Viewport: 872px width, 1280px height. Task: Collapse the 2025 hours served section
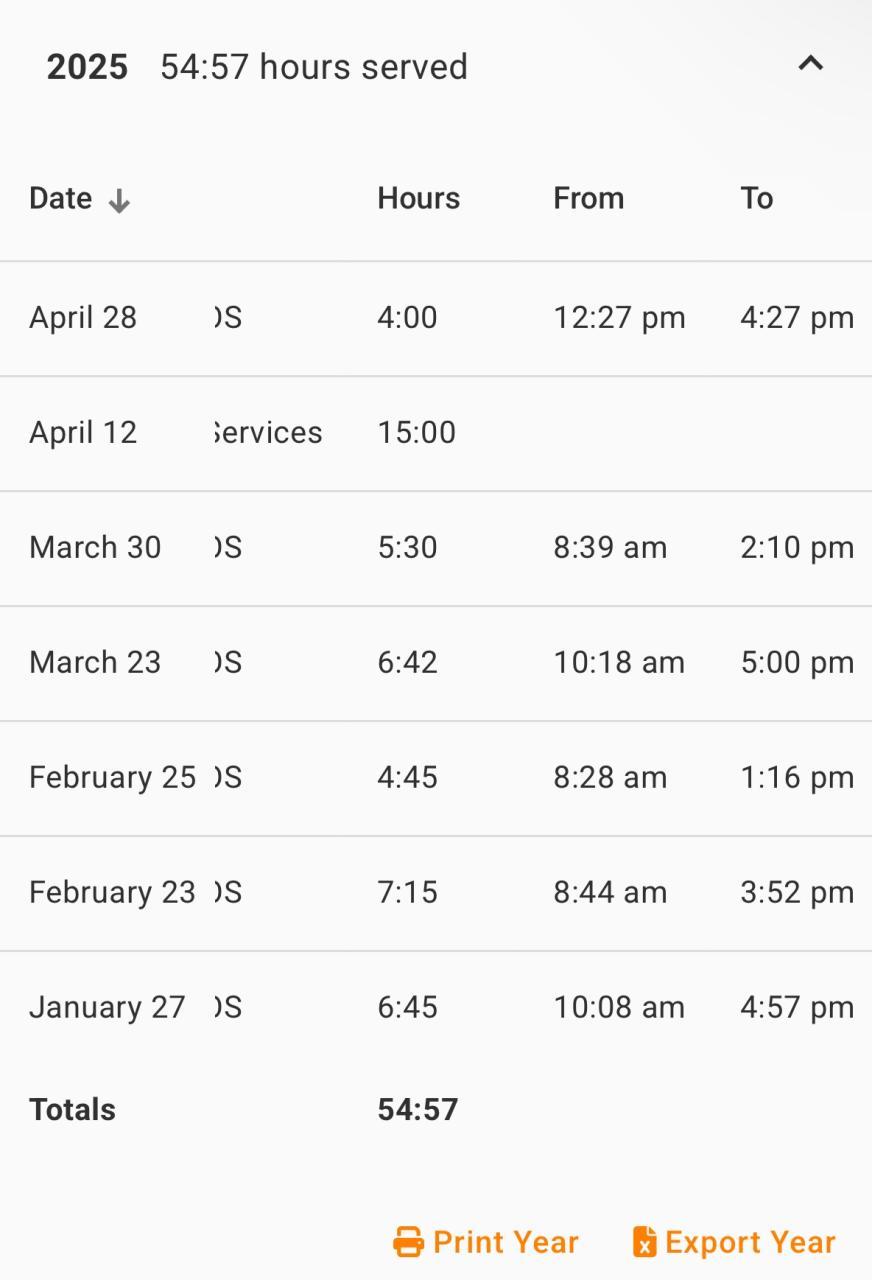click(x=810, y=64)
